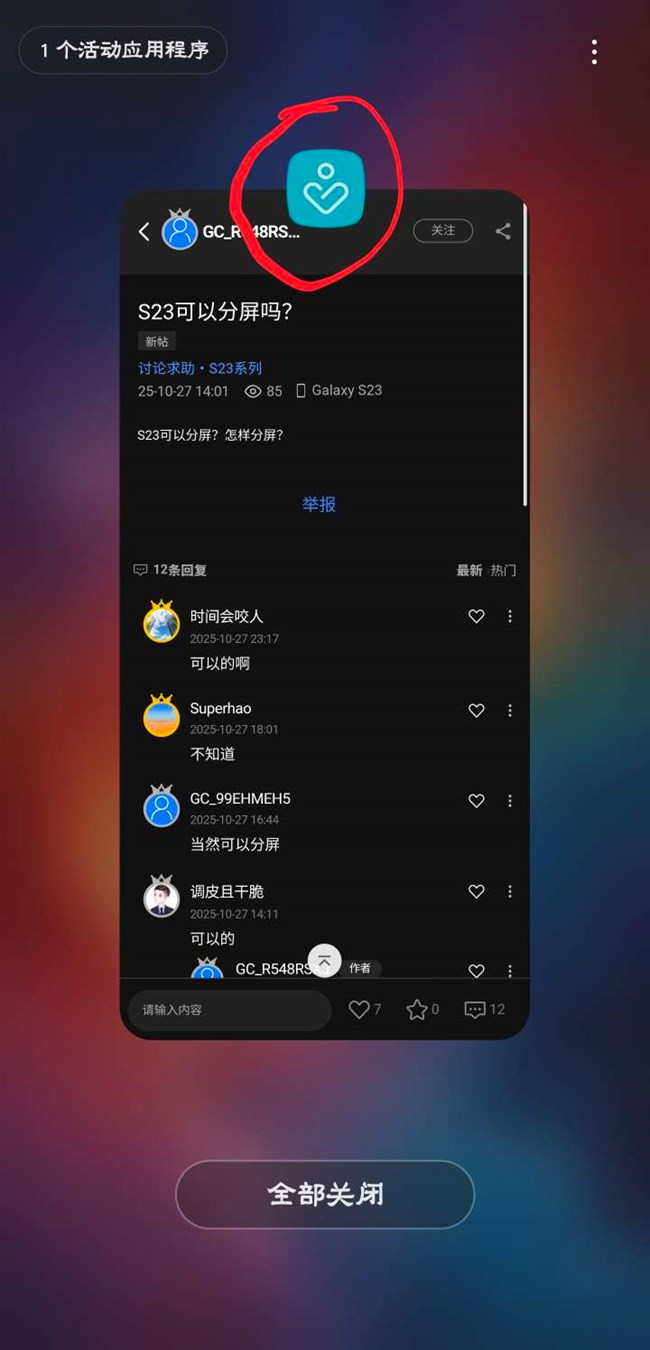Tap the Samsung Members app icon above the card
Image resolution: width=650 pixels, height=1350 pixels.
(x=325, y=189)
